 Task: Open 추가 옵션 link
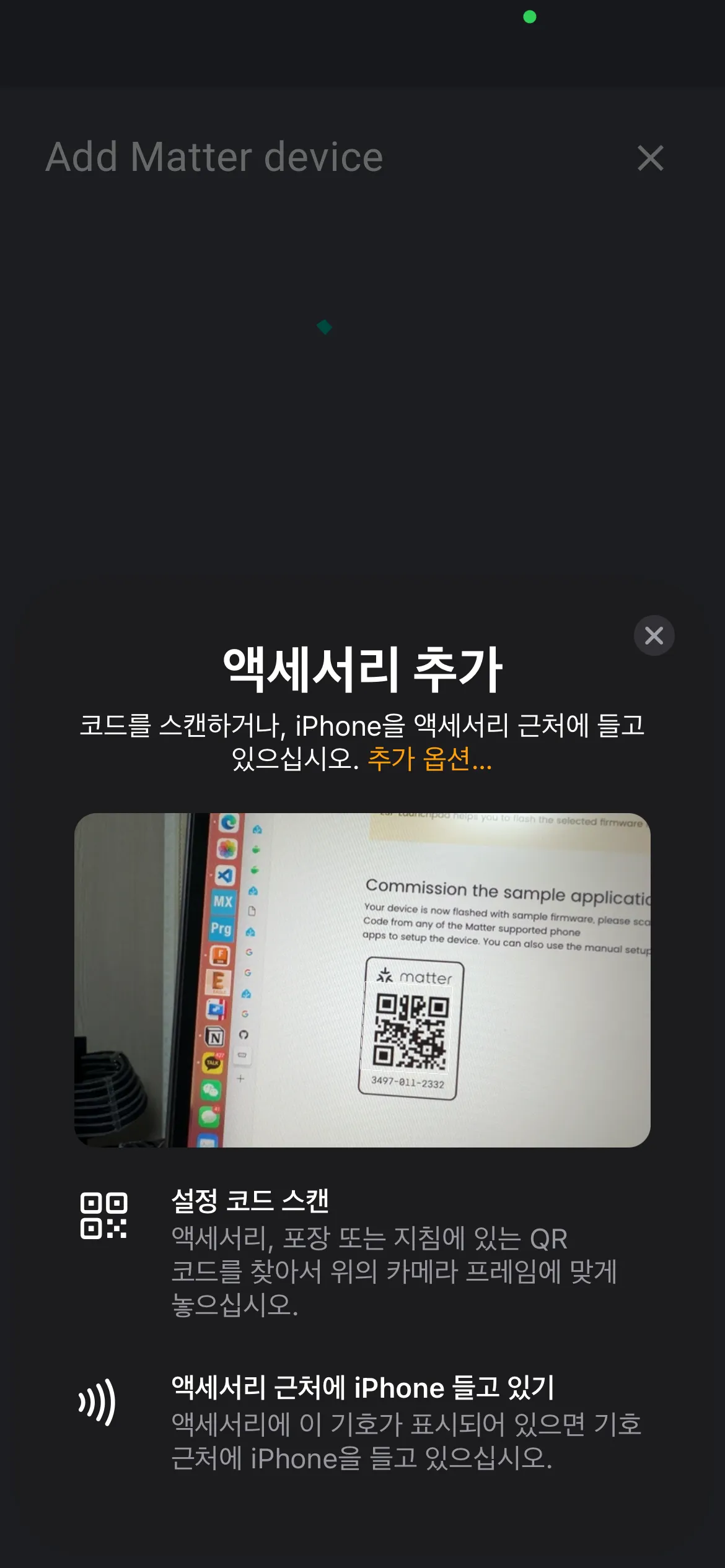(x=429, y=759)
